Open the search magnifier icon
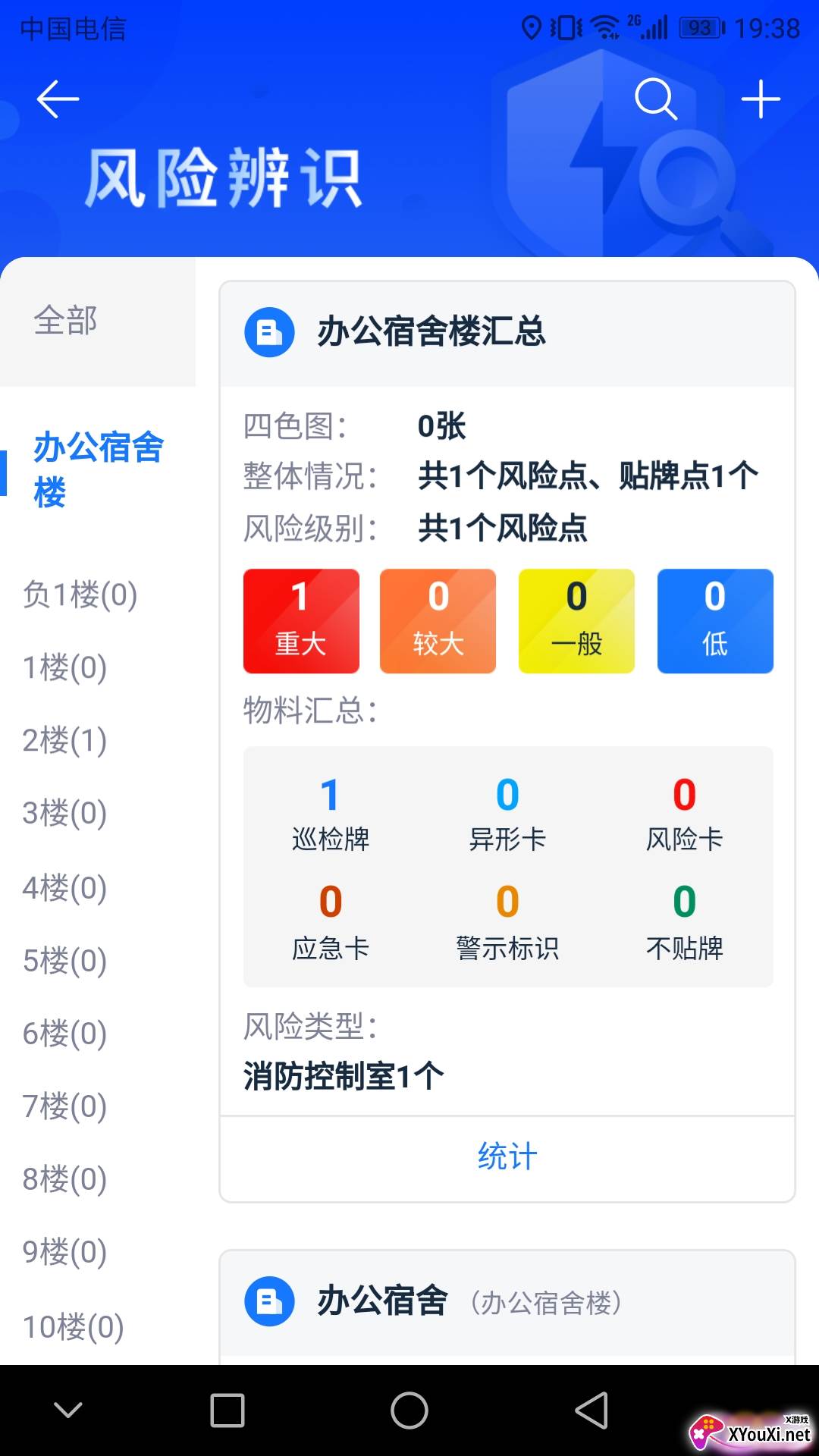 point(656,99)
